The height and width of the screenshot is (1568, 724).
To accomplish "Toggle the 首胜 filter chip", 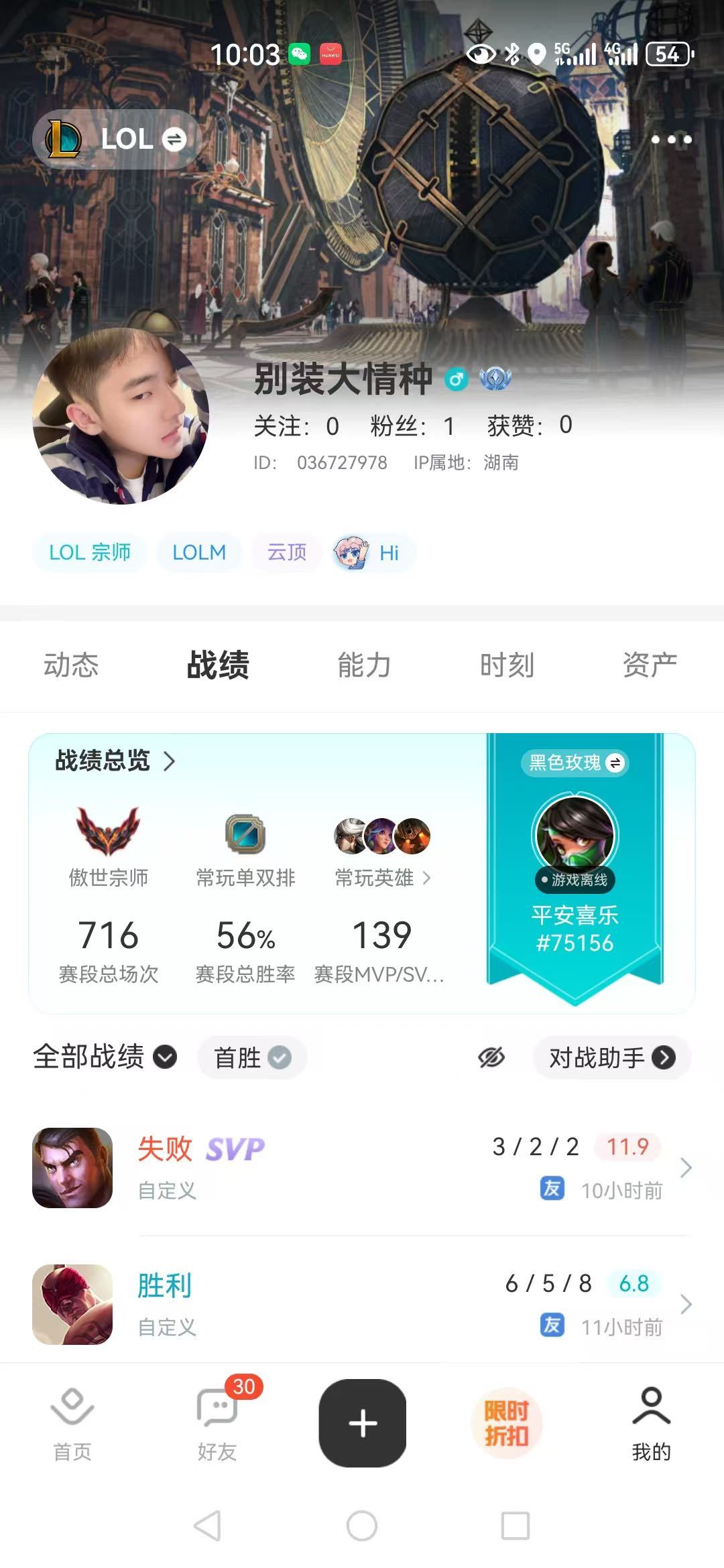I will point(252,1058).
